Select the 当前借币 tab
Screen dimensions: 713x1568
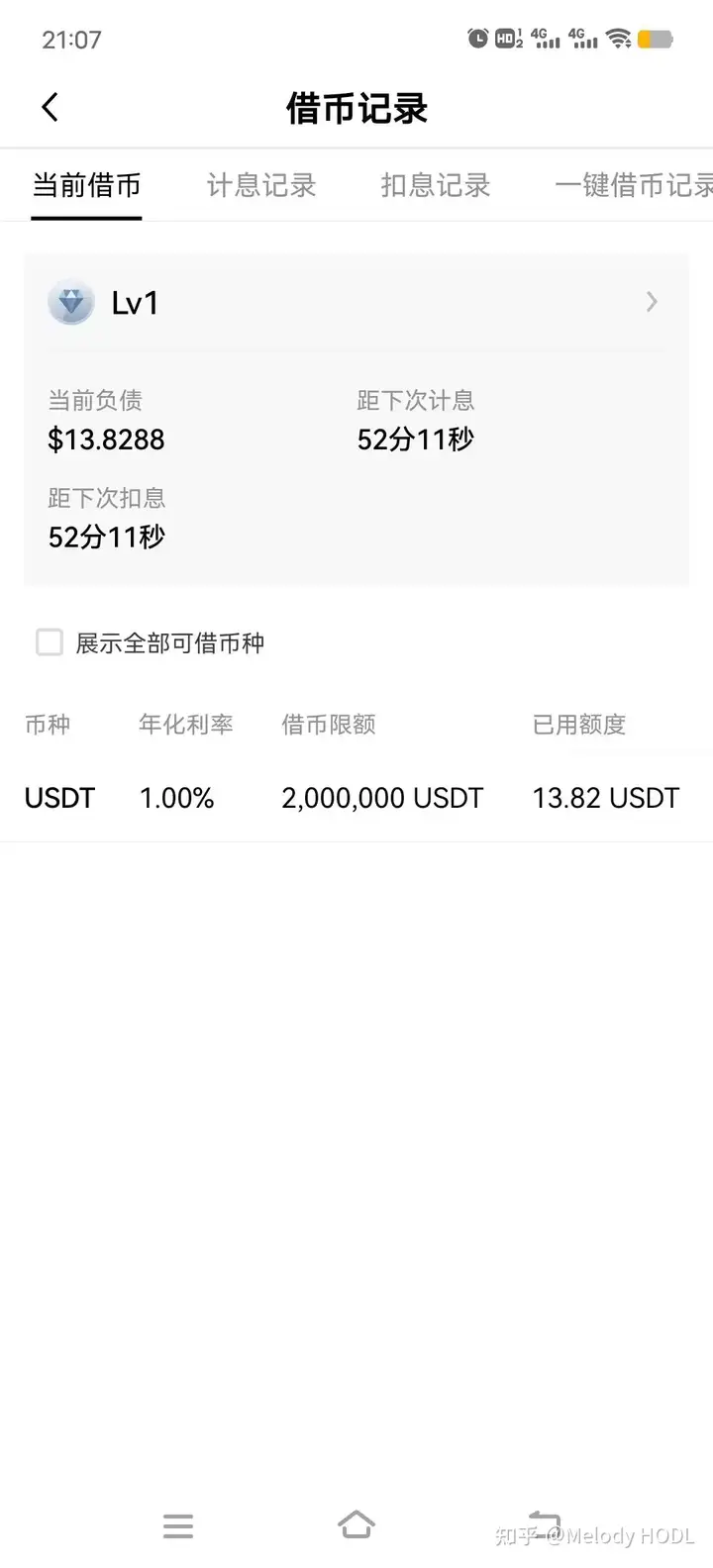[86, 185]
